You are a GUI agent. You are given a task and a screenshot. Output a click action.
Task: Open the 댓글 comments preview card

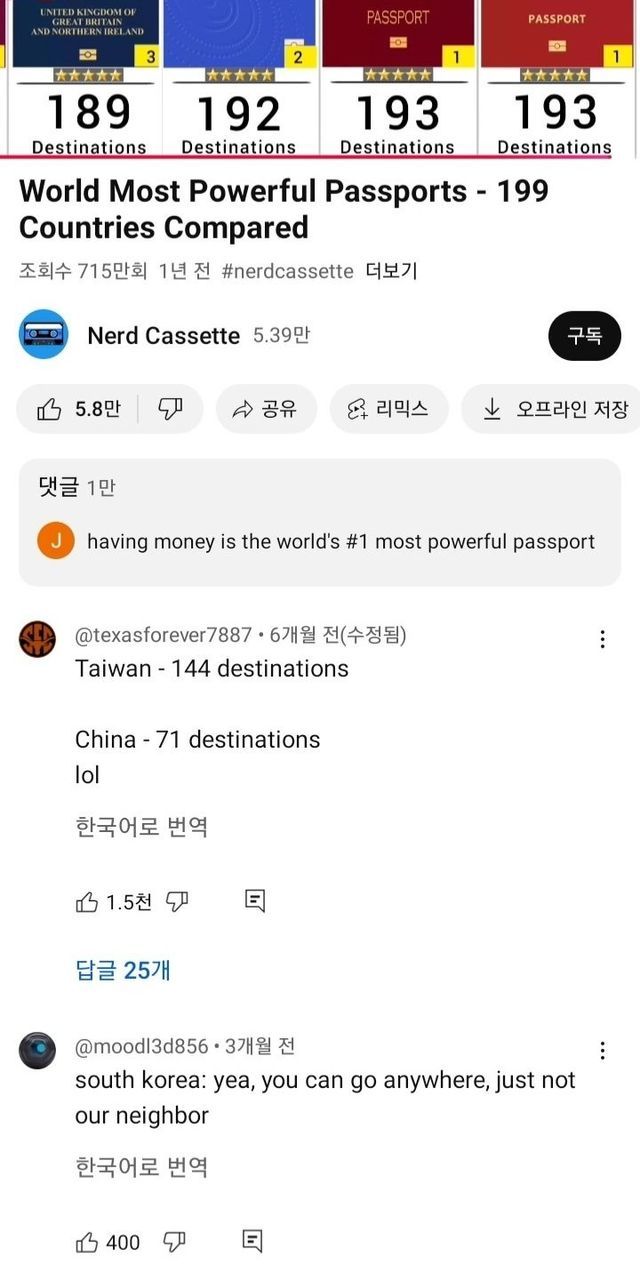point(320,522)
